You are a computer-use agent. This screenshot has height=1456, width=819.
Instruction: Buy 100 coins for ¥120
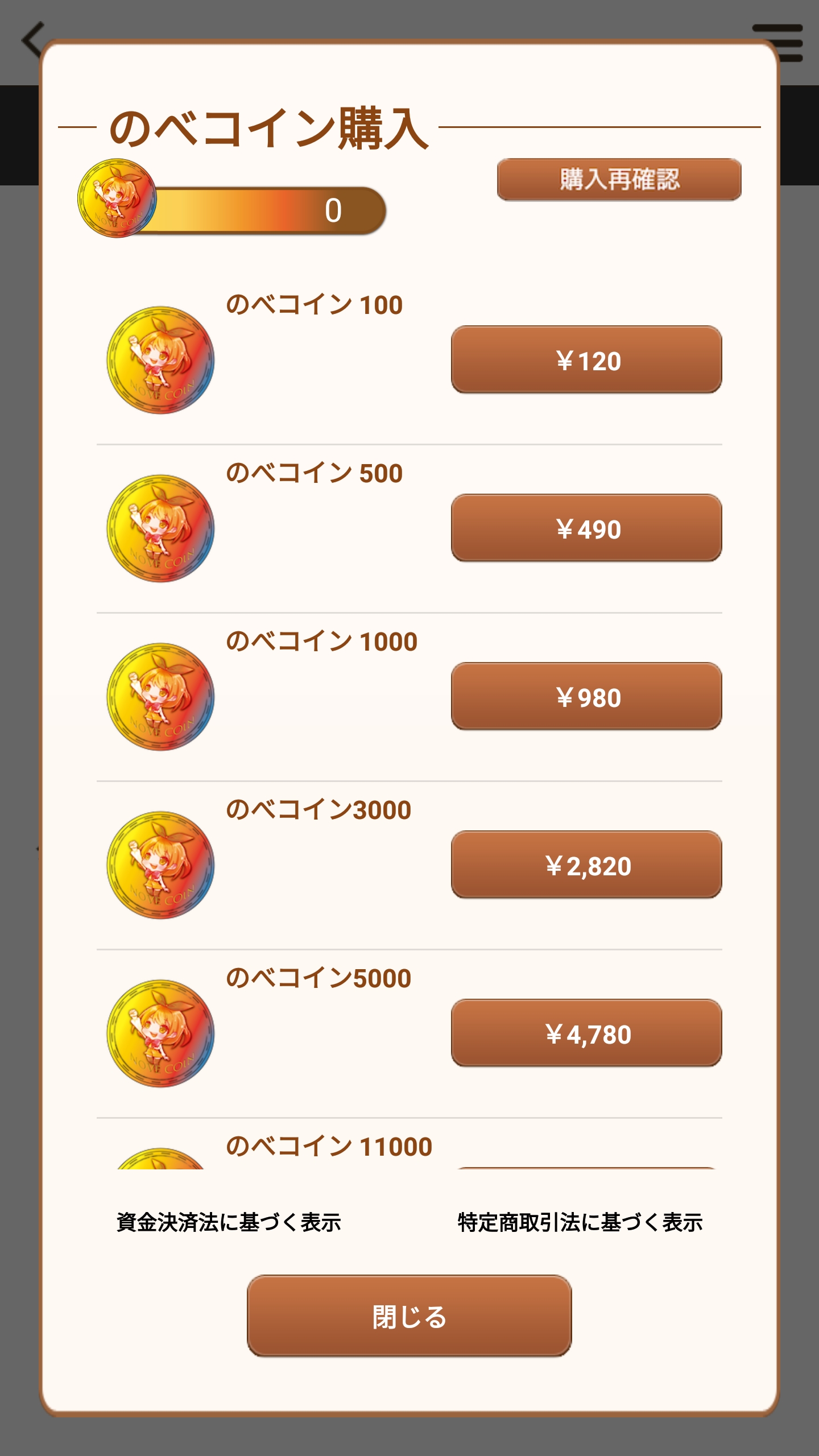pos(586,359)
